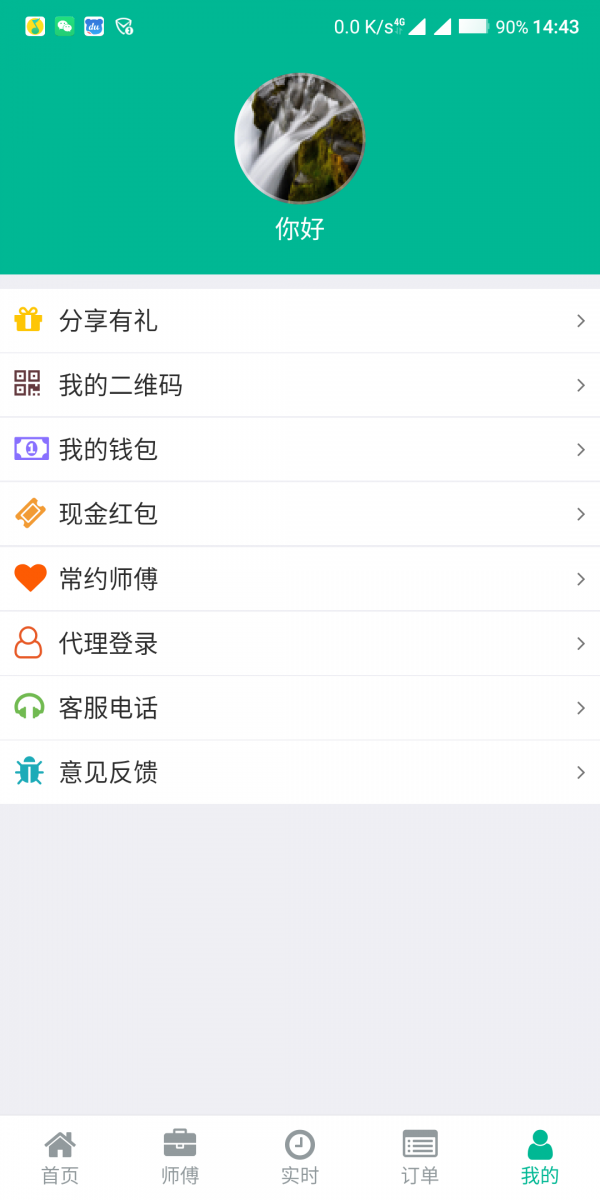Switch to the 师傅 tab
The height and width of the screenshot is (1200, 600).
(180, 1158)
